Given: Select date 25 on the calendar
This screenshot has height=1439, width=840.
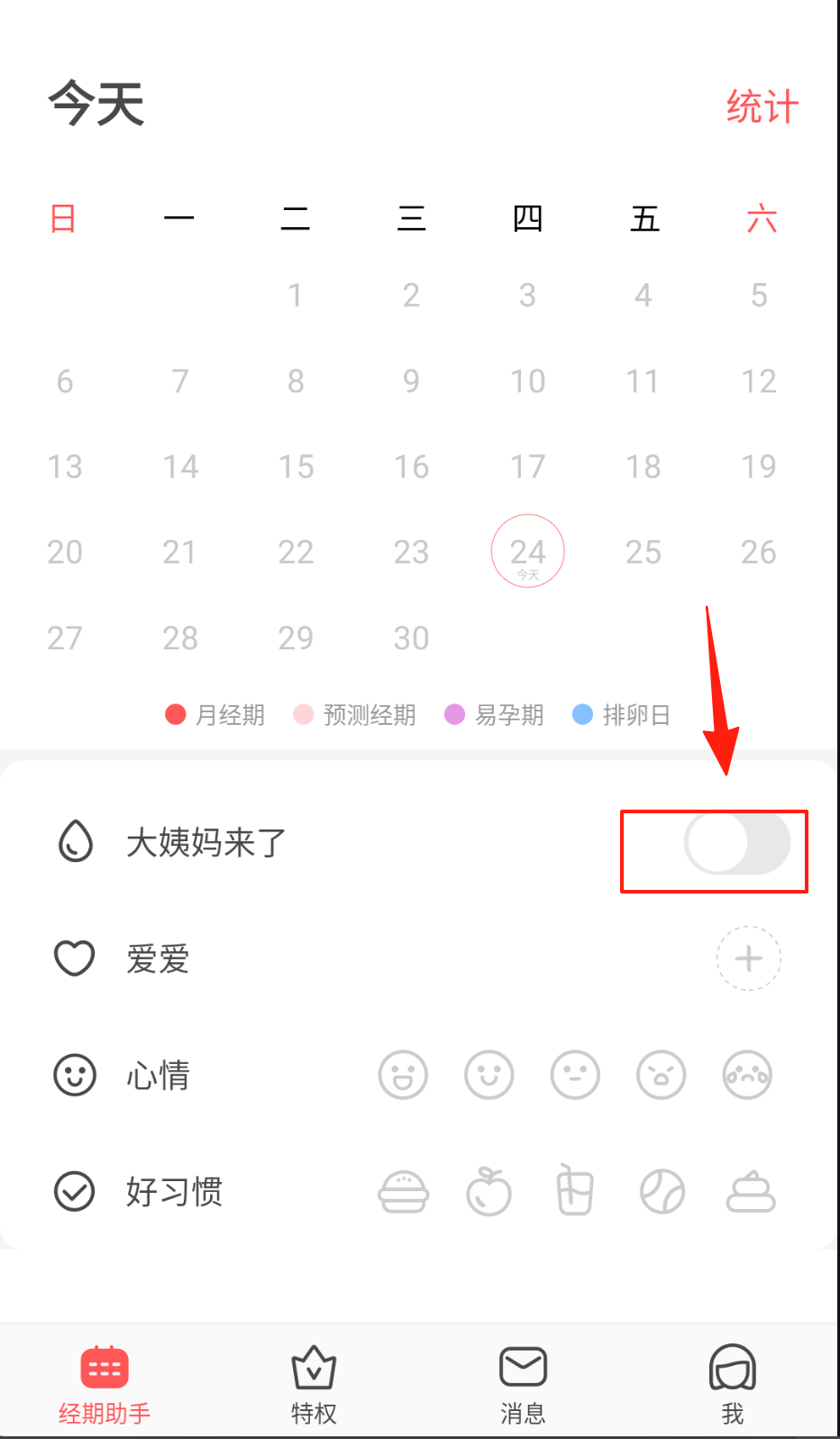Looking at the screenshot, I should [644, 552].
